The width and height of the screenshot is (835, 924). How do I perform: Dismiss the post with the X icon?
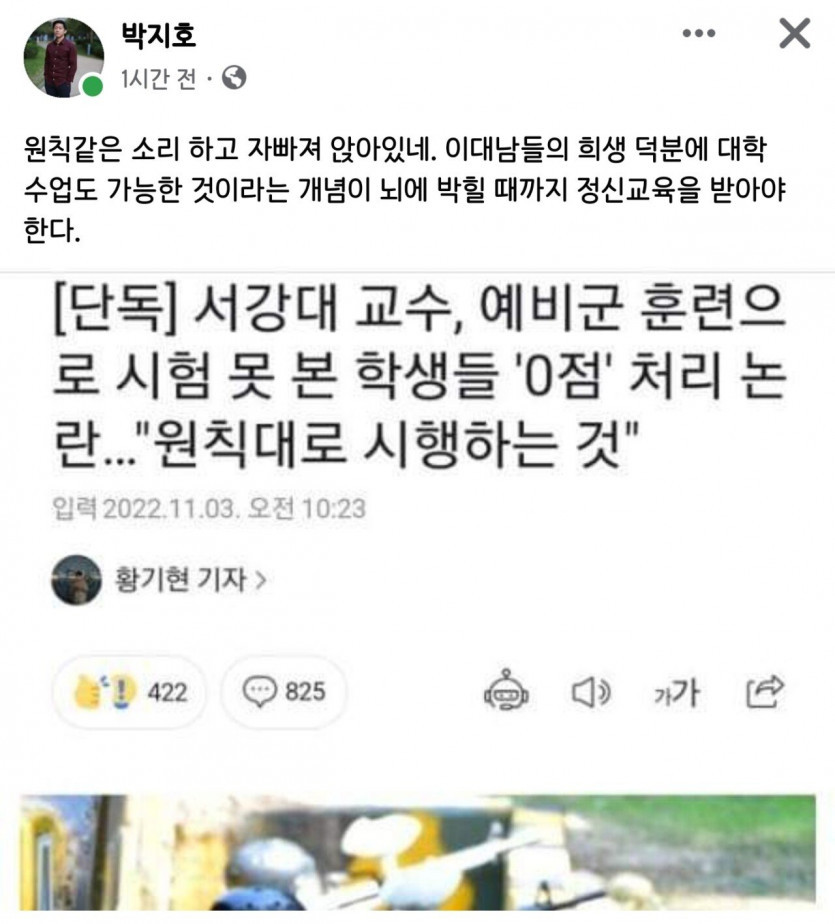click(795, 35)
